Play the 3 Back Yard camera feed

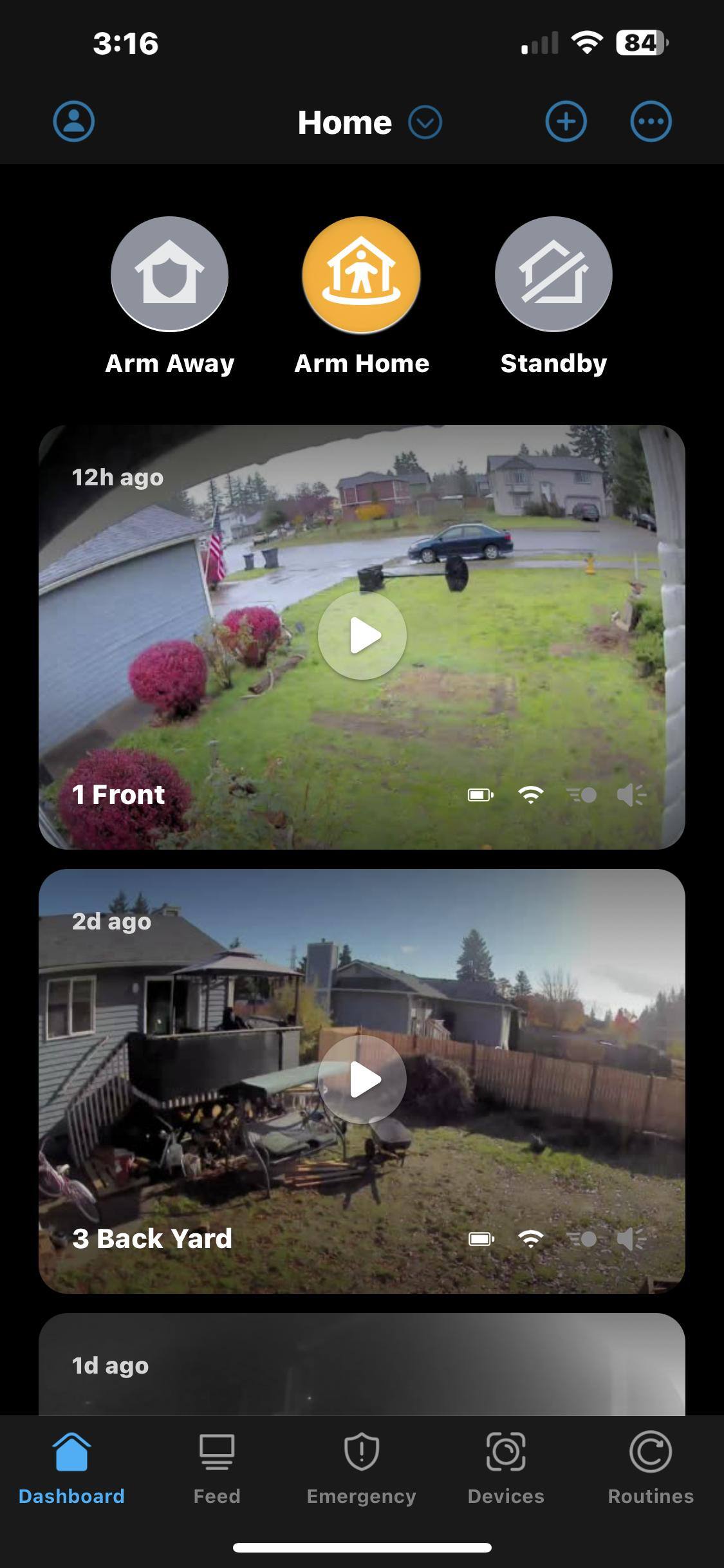click(x=362, y=1079)
